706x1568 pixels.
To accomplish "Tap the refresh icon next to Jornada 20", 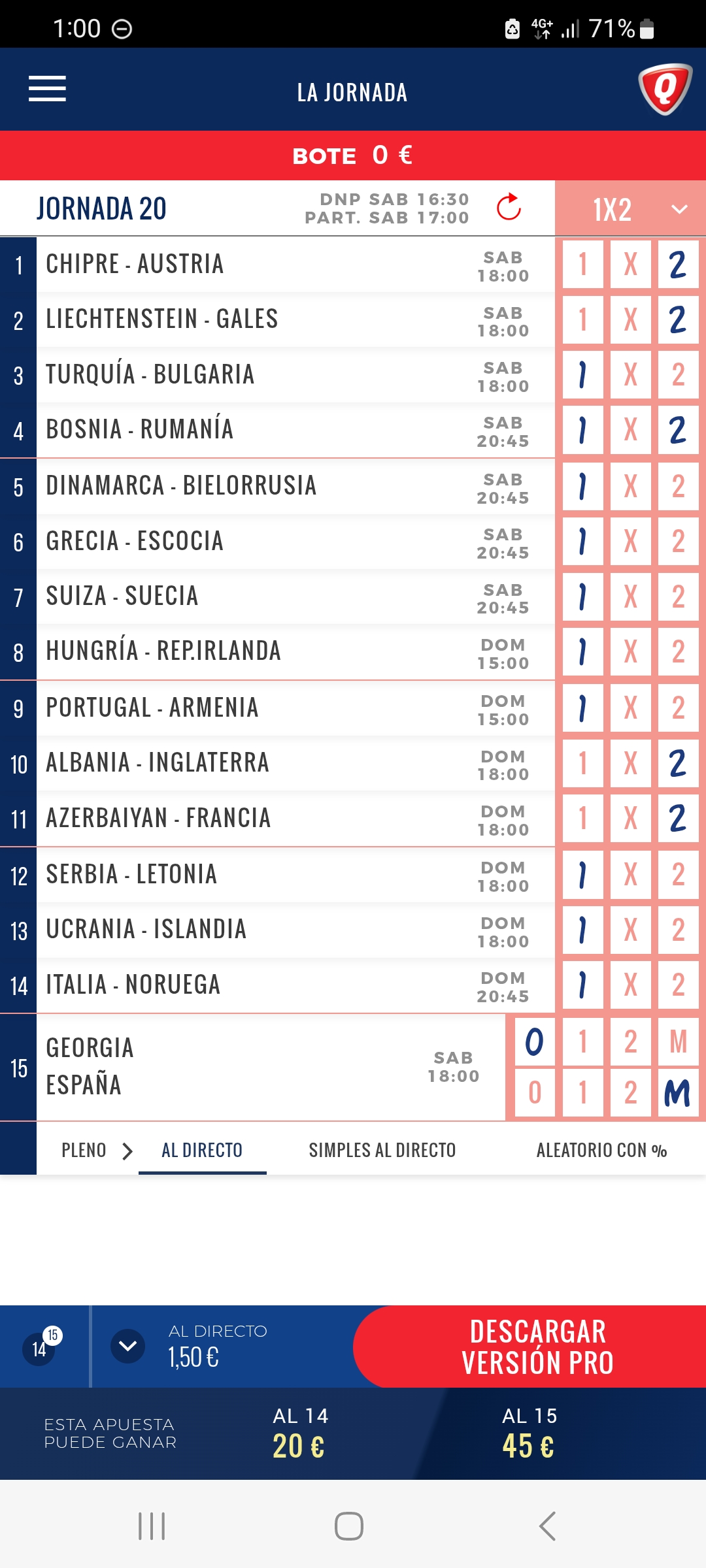I will [x=509, y=208].
